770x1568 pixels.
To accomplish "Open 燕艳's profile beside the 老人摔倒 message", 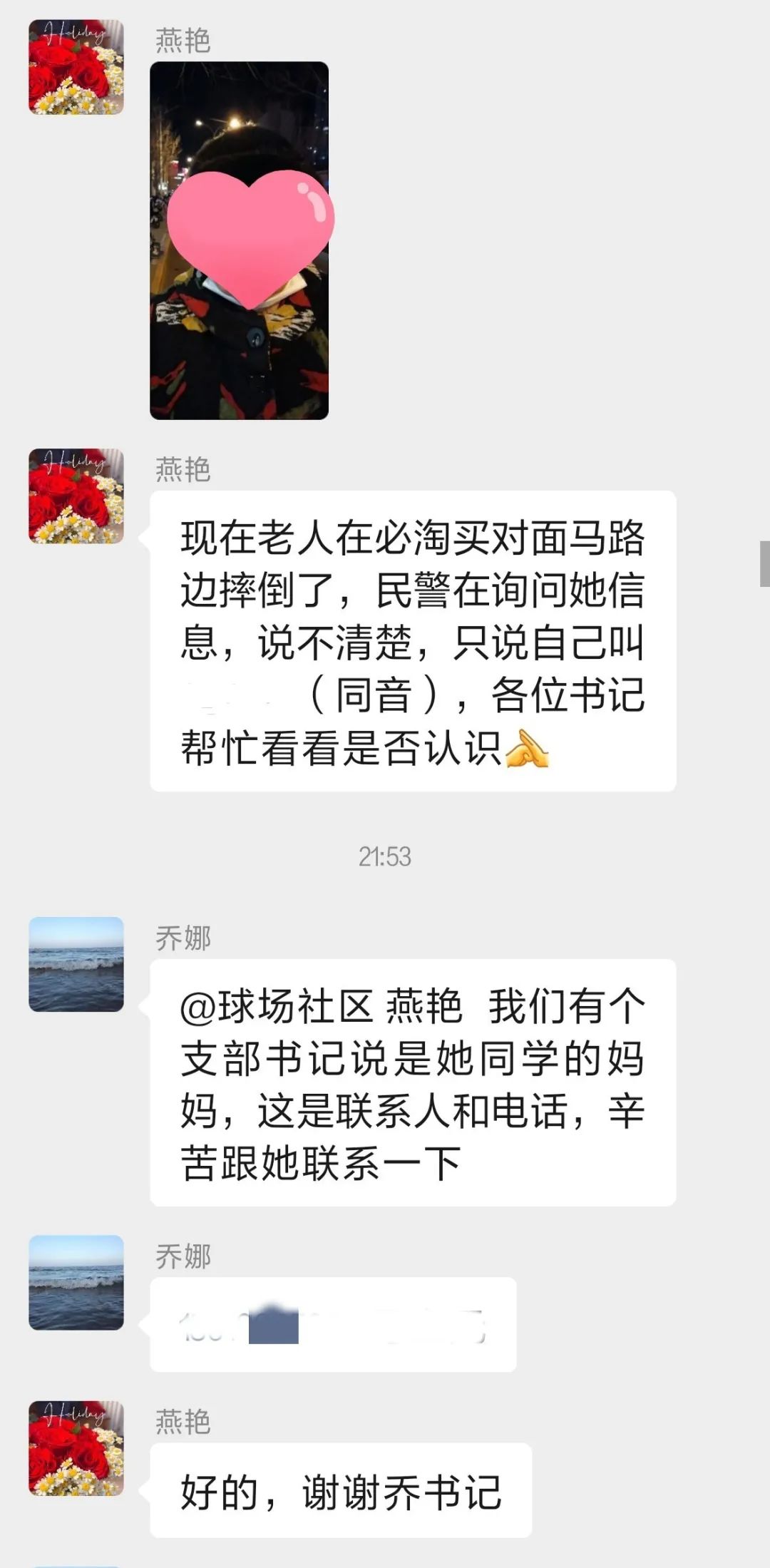I will tap(76, 496).
